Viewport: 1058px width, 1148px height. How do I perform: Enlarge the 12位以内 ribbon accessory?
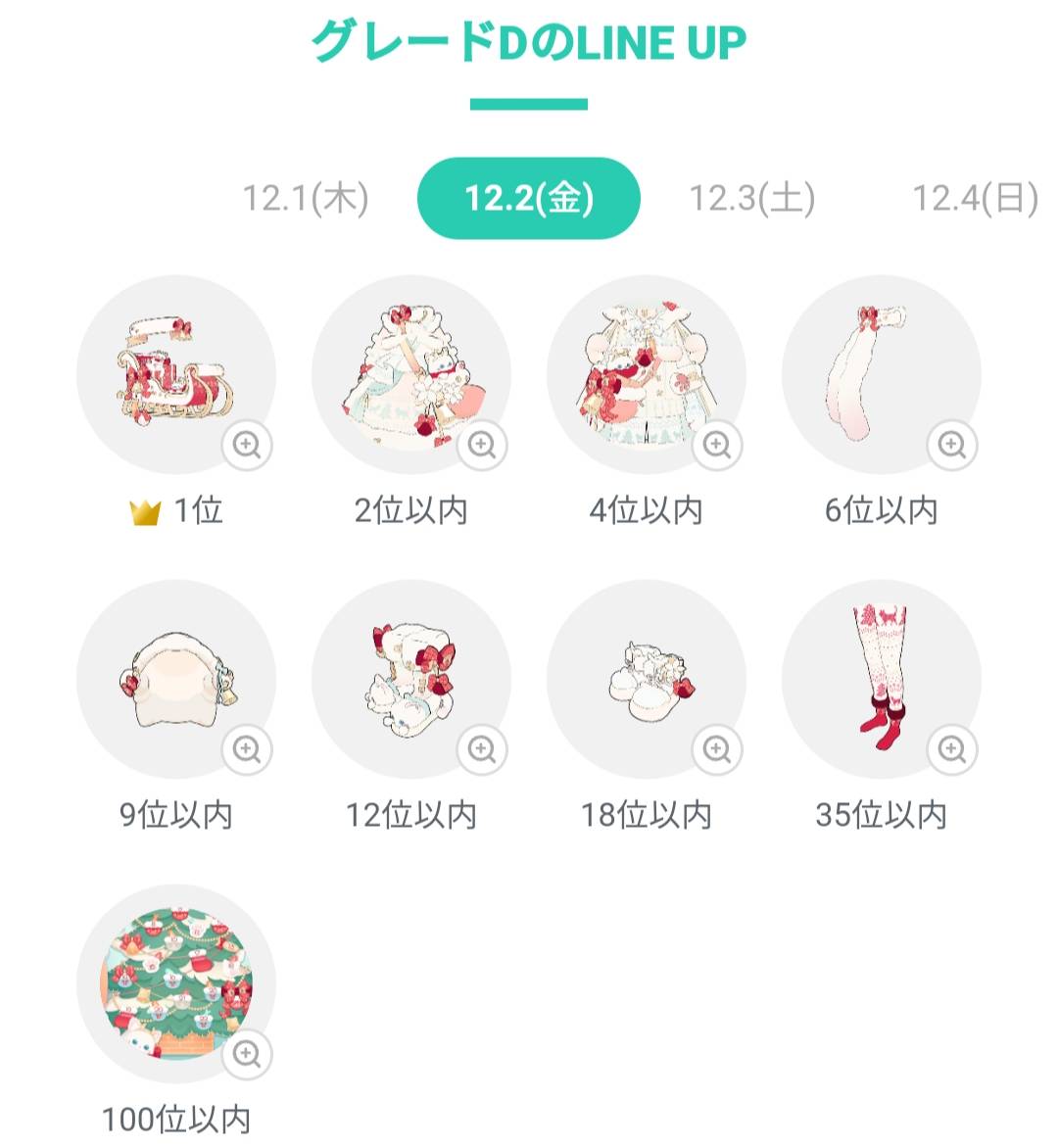tap(482, 750)
